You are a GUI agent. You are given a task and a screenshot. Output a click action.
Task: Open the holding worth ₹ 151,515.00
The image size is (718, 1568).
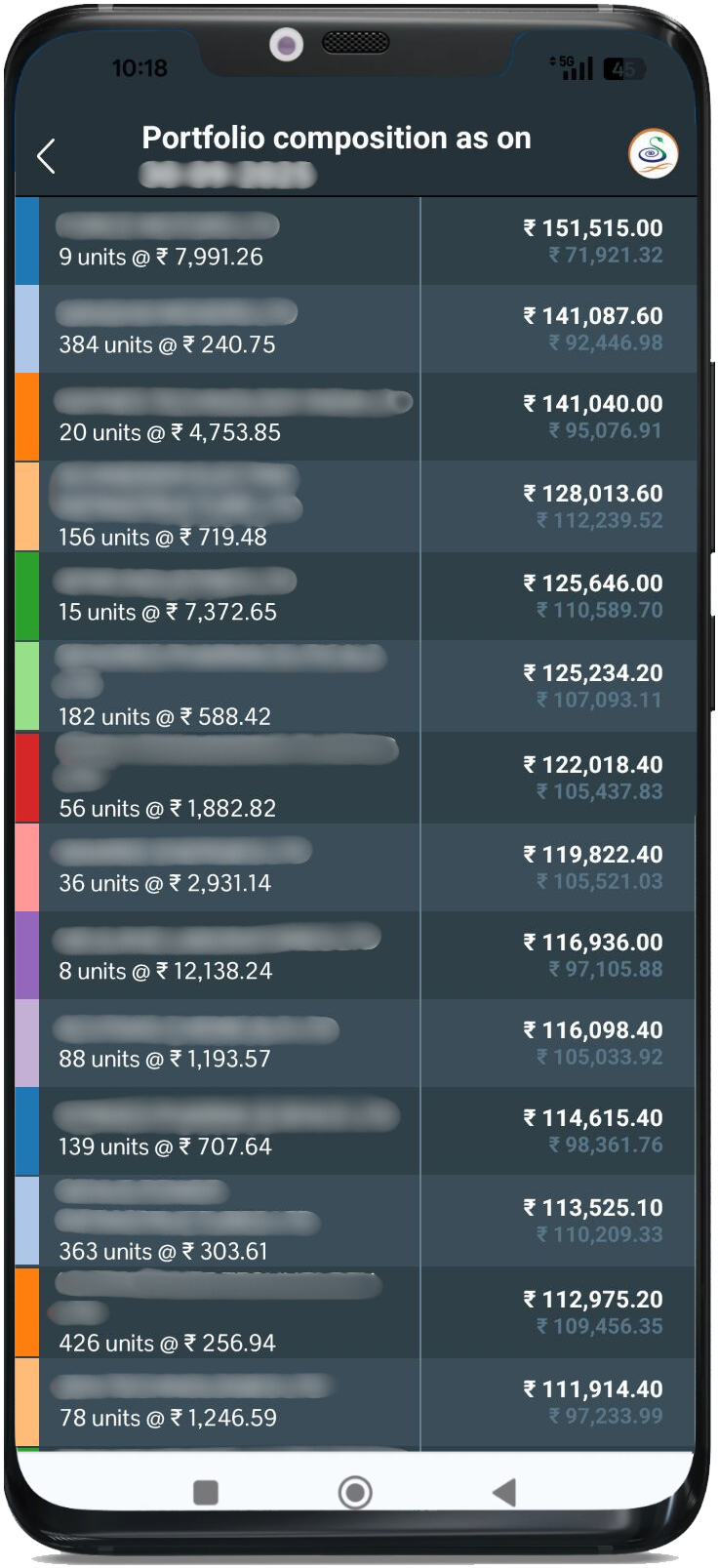356,241
